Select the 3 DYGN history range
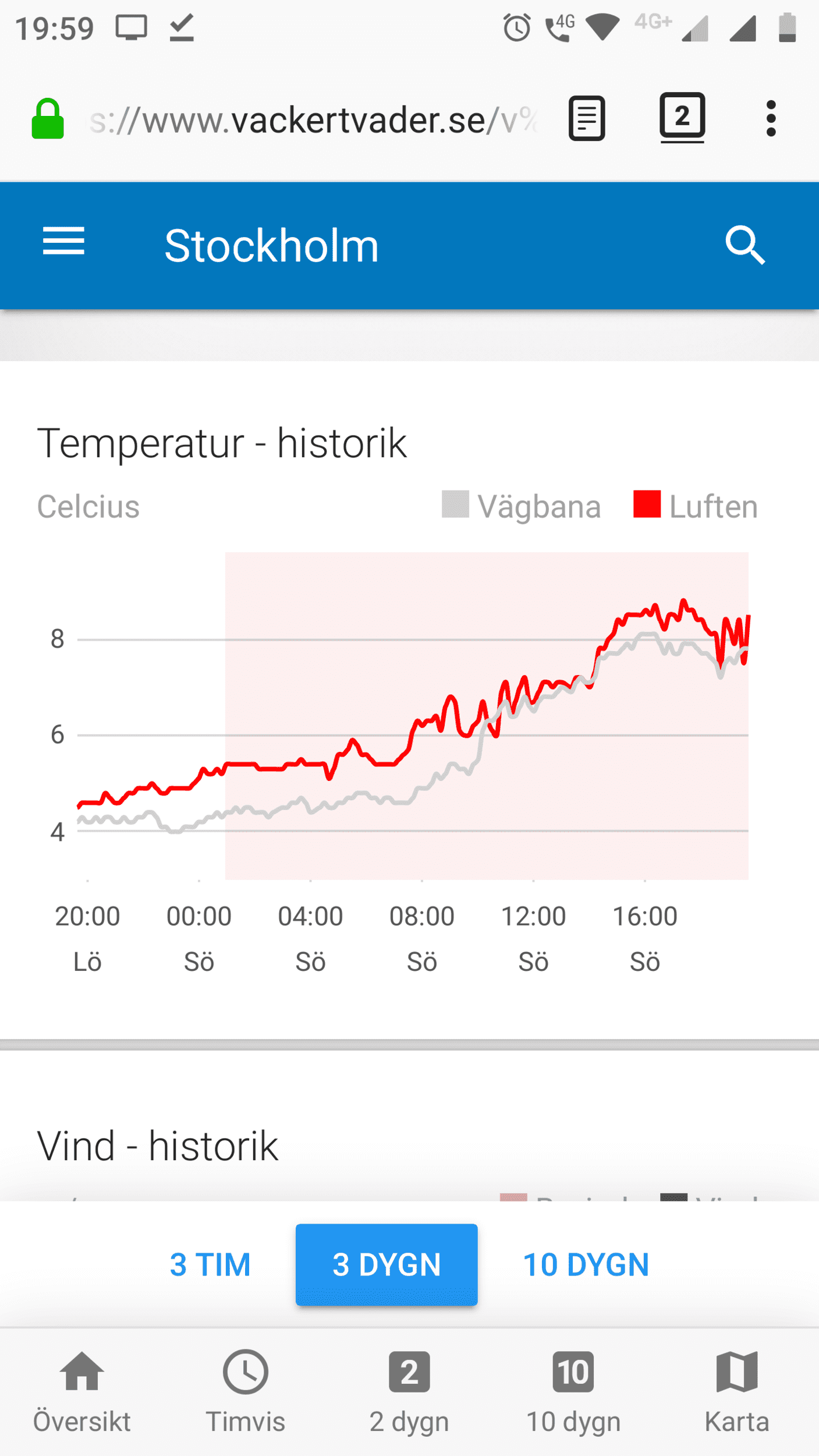 click(x=387, y=1265)
